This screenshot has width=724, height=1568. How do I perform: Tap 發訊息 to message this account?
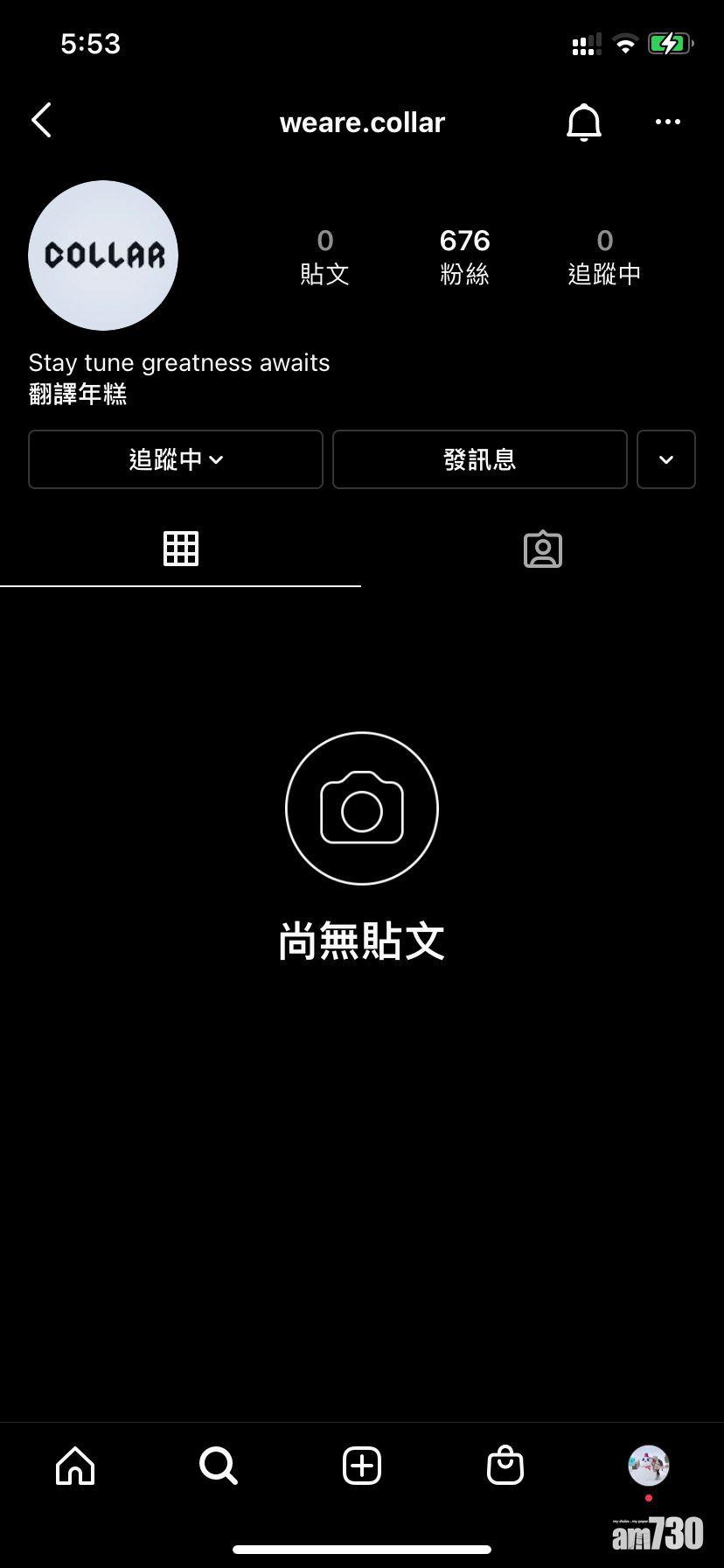point(479,459)
